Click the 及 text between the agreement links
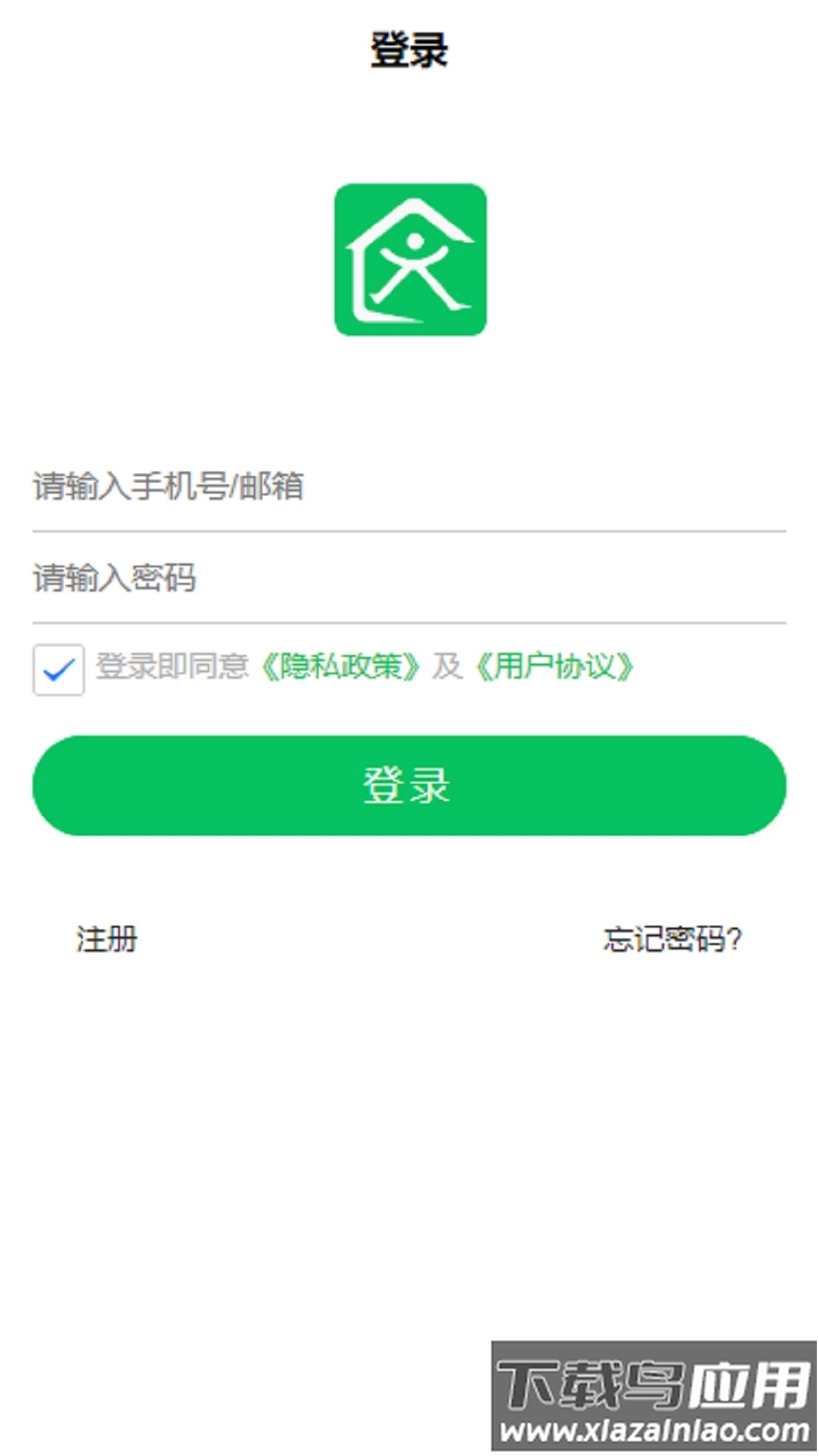Viewport: 819px width, 1456px height. tap(449, 666)
